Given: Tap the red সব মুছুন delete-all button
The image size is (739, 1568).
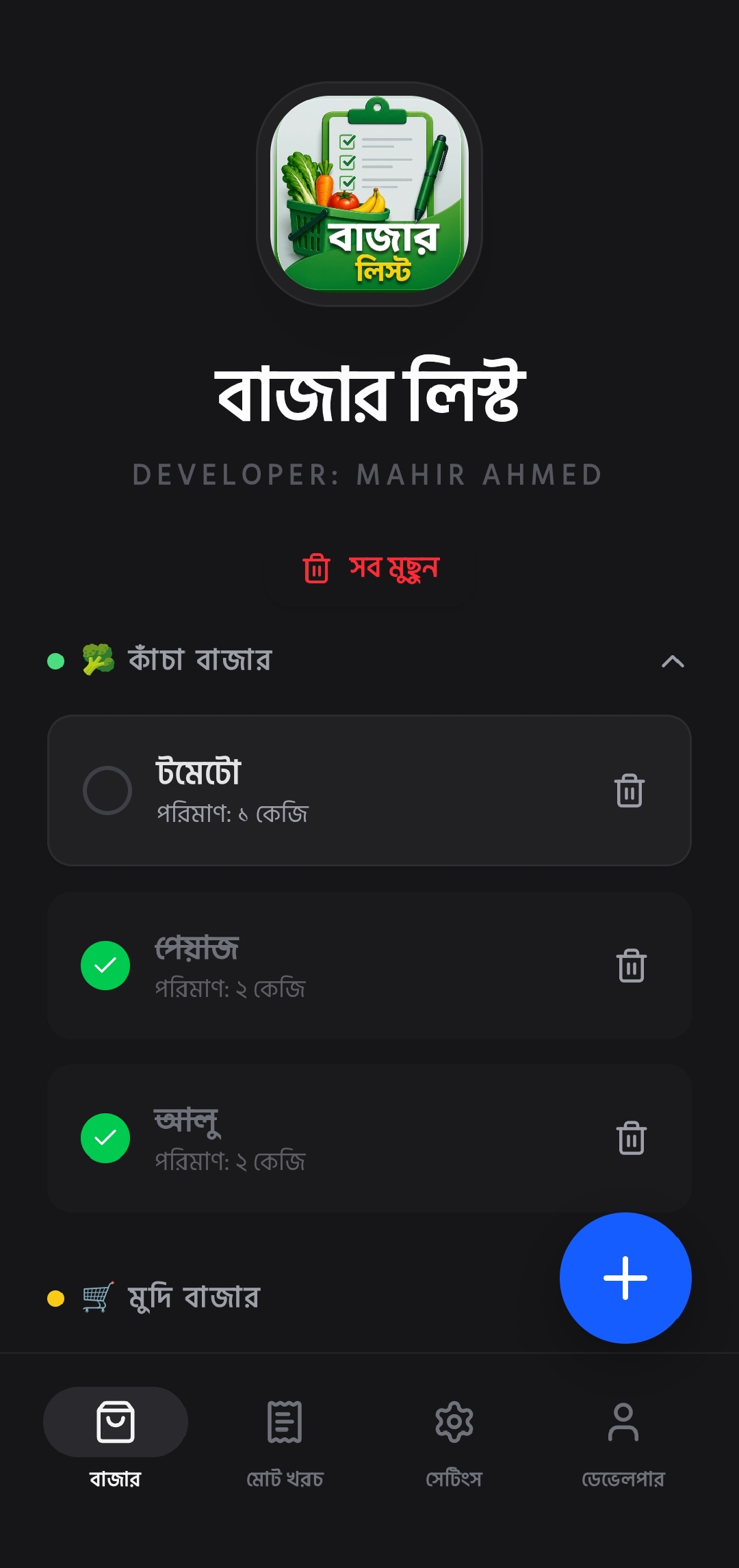Looking at the screenshot, I should tap(369, 569).
